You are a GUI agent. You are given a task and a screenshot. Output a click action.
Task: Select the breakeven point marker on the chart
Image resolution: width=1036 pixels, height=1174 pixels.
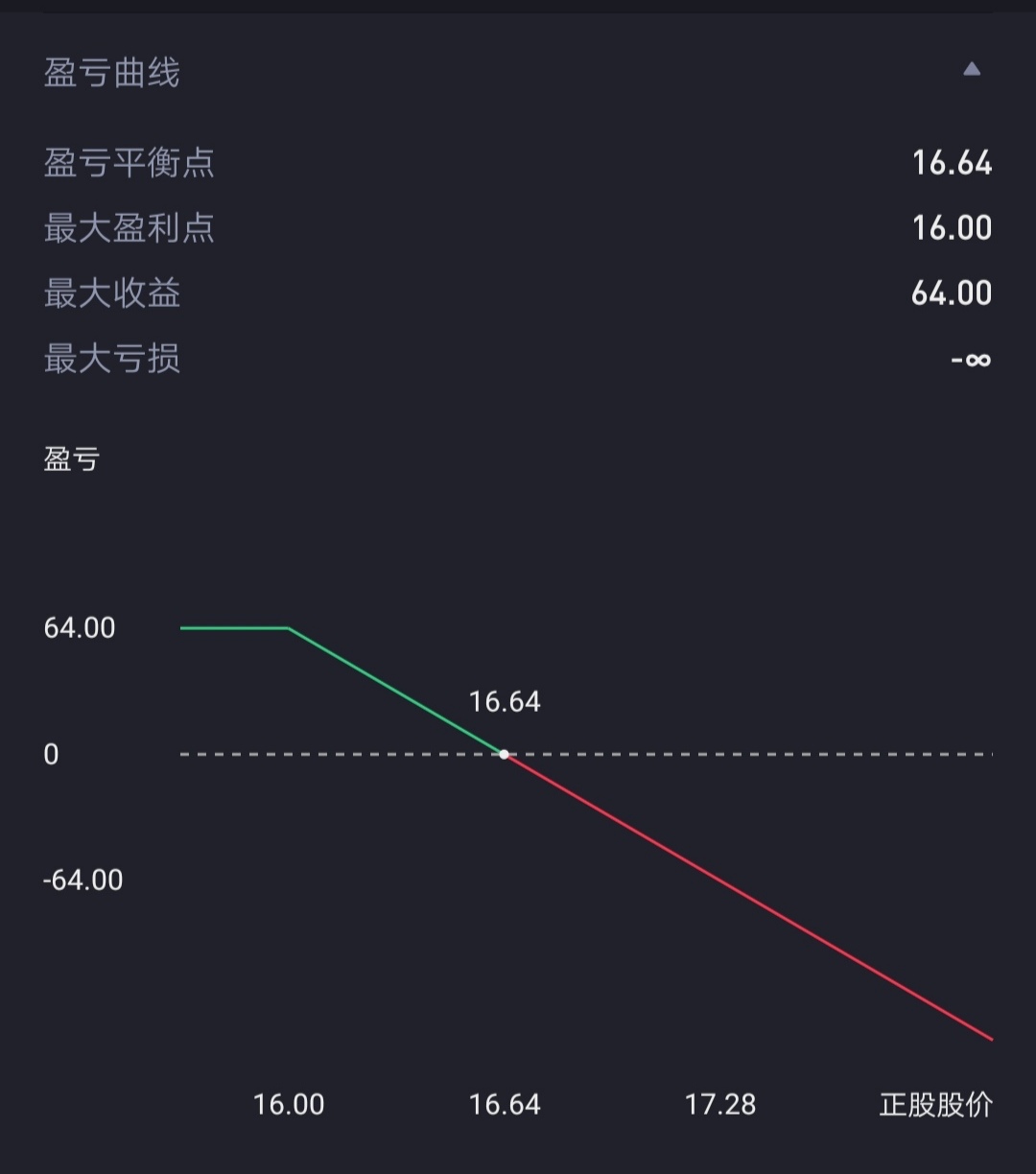coord(505,754)
